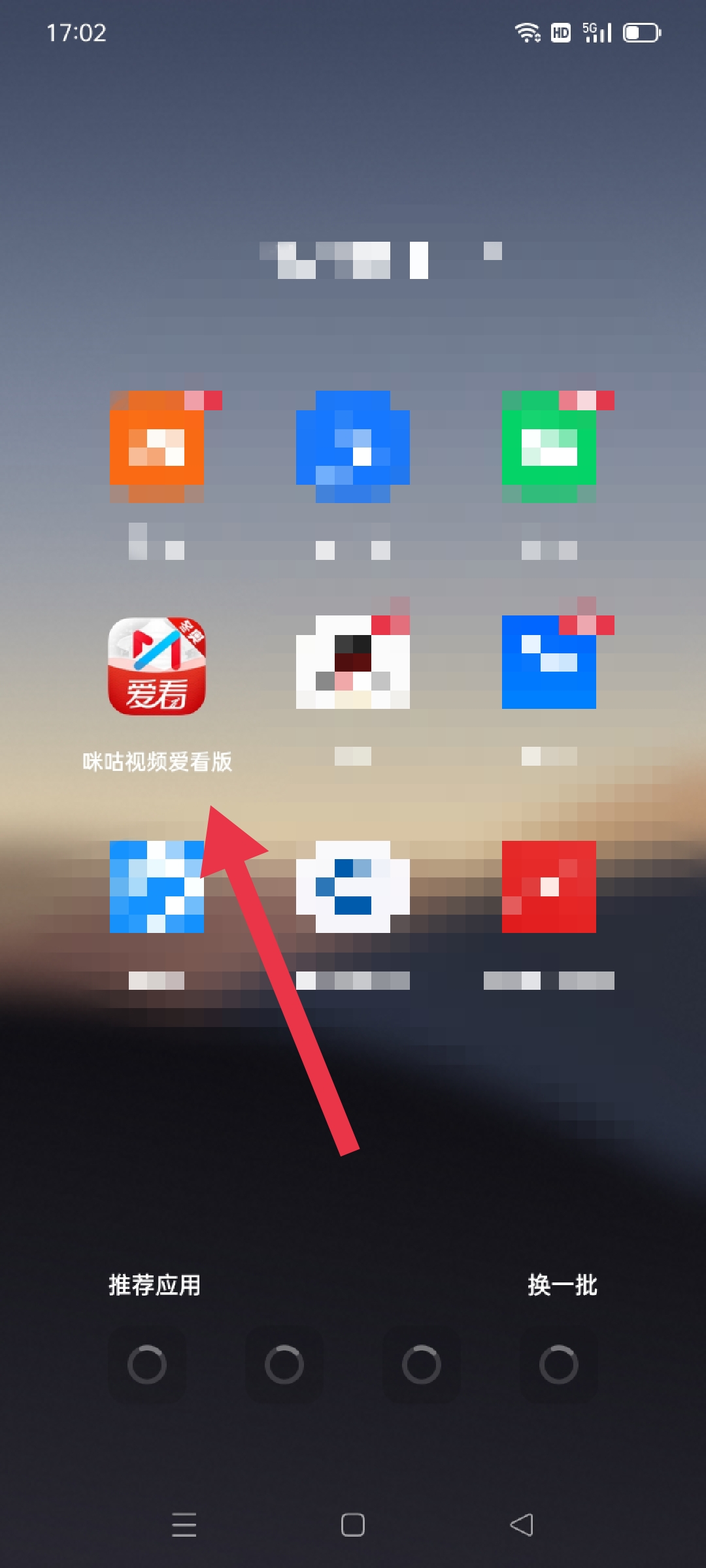Image resolution: width=706 pixels, height=1568 pixels.
Task: Open recent apps menu
Action: click(184, 1525)
